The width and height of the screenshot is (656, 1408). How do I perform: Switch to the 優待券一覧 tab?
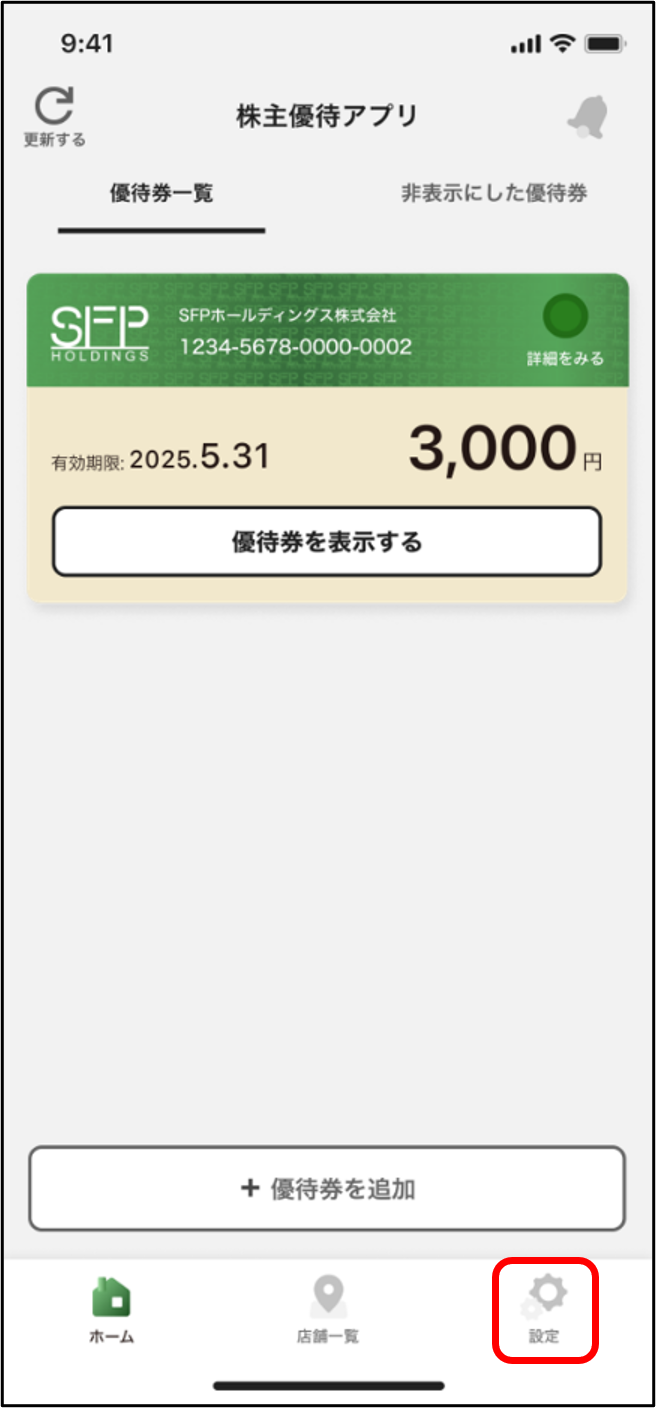pyautogui.click(x=161, y=194)
